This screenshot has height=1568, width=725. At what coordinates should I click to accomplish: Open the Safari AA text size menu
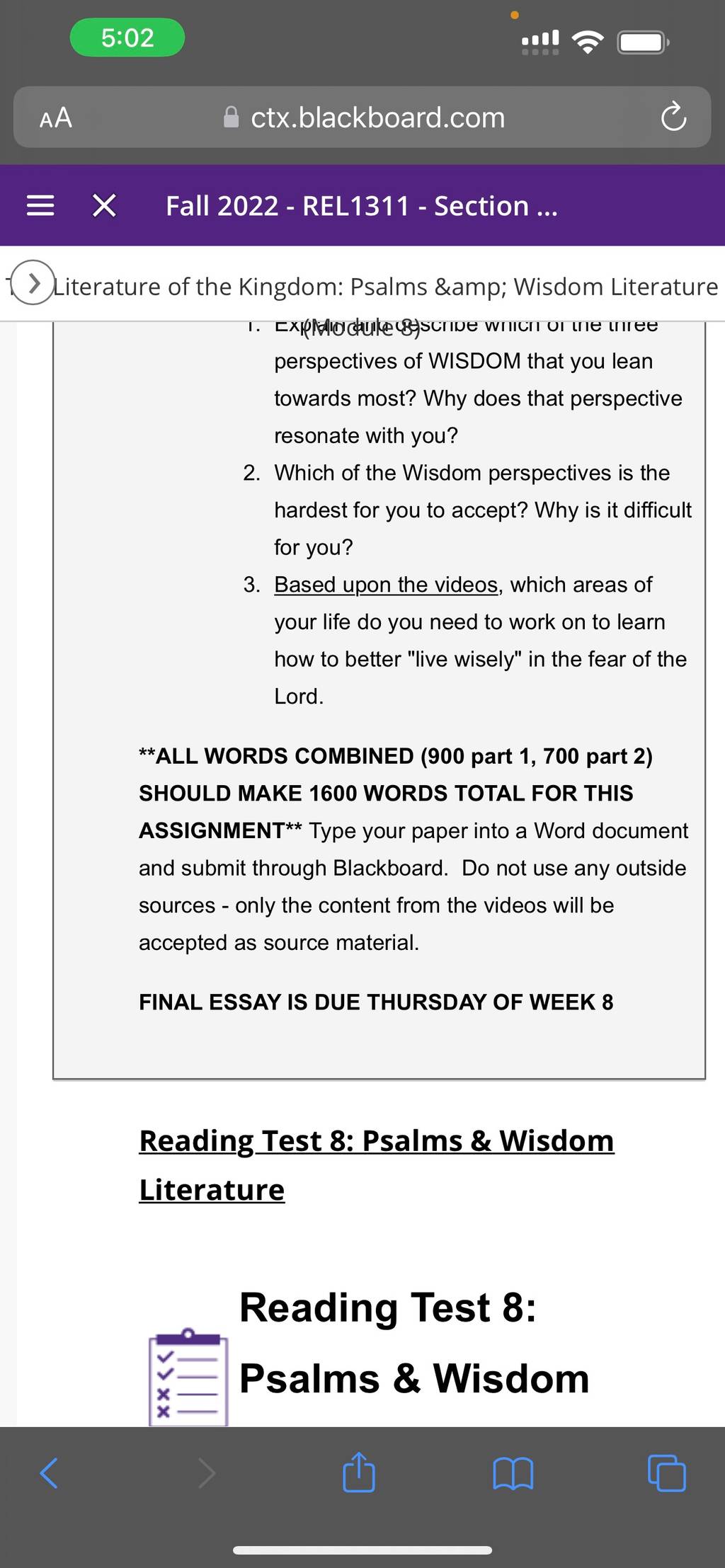click(x=56, y=118)
